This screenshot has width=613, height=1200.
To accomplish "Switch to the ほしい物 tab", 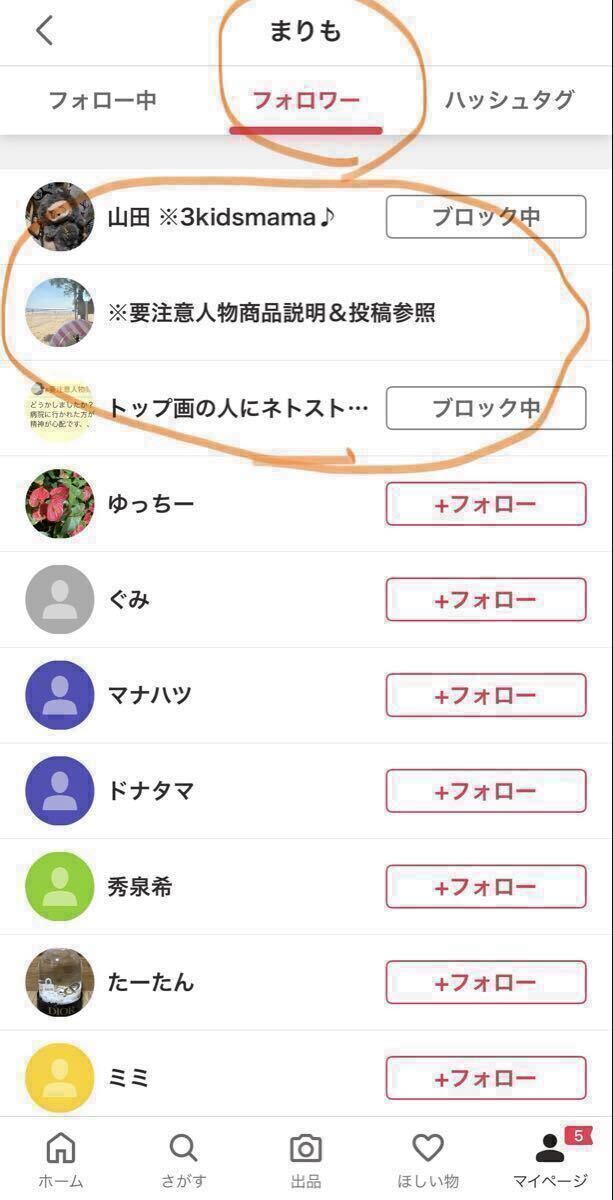I will coord(428,1159).
